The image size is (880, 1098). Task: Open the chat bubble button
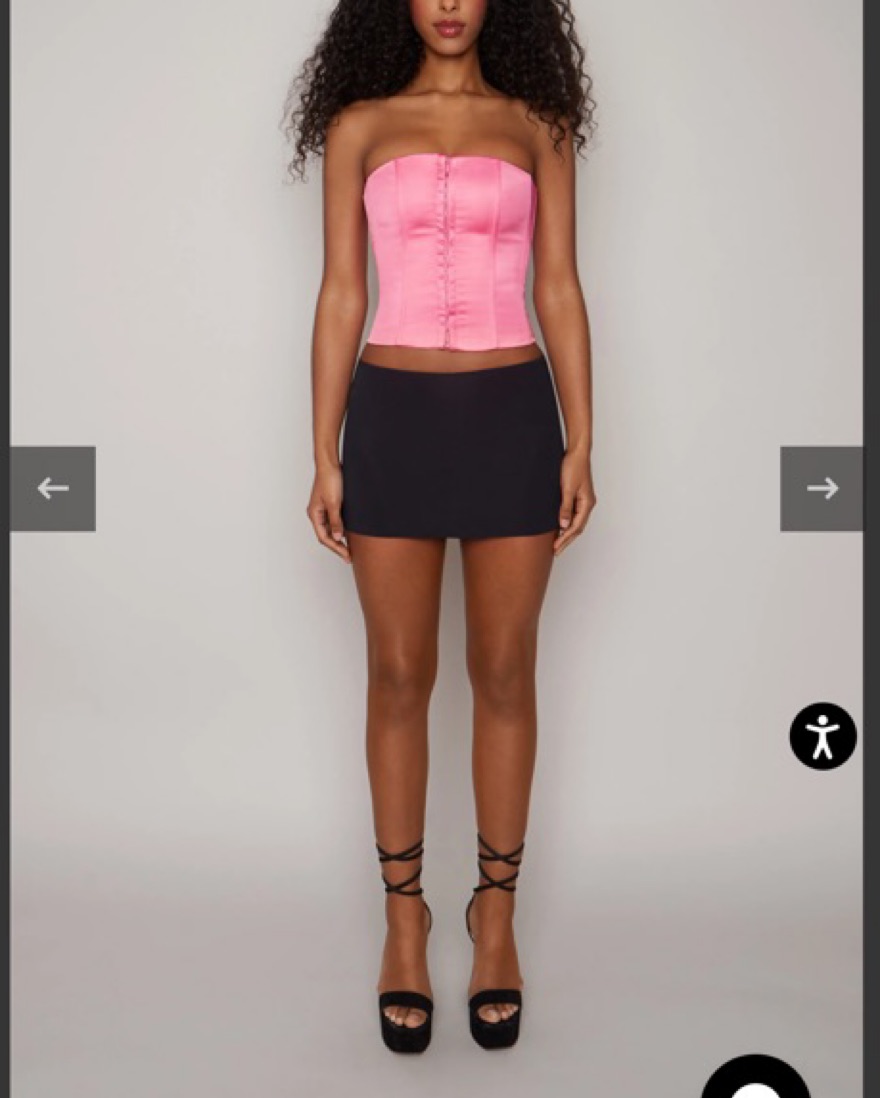(x=755, y=1080)
